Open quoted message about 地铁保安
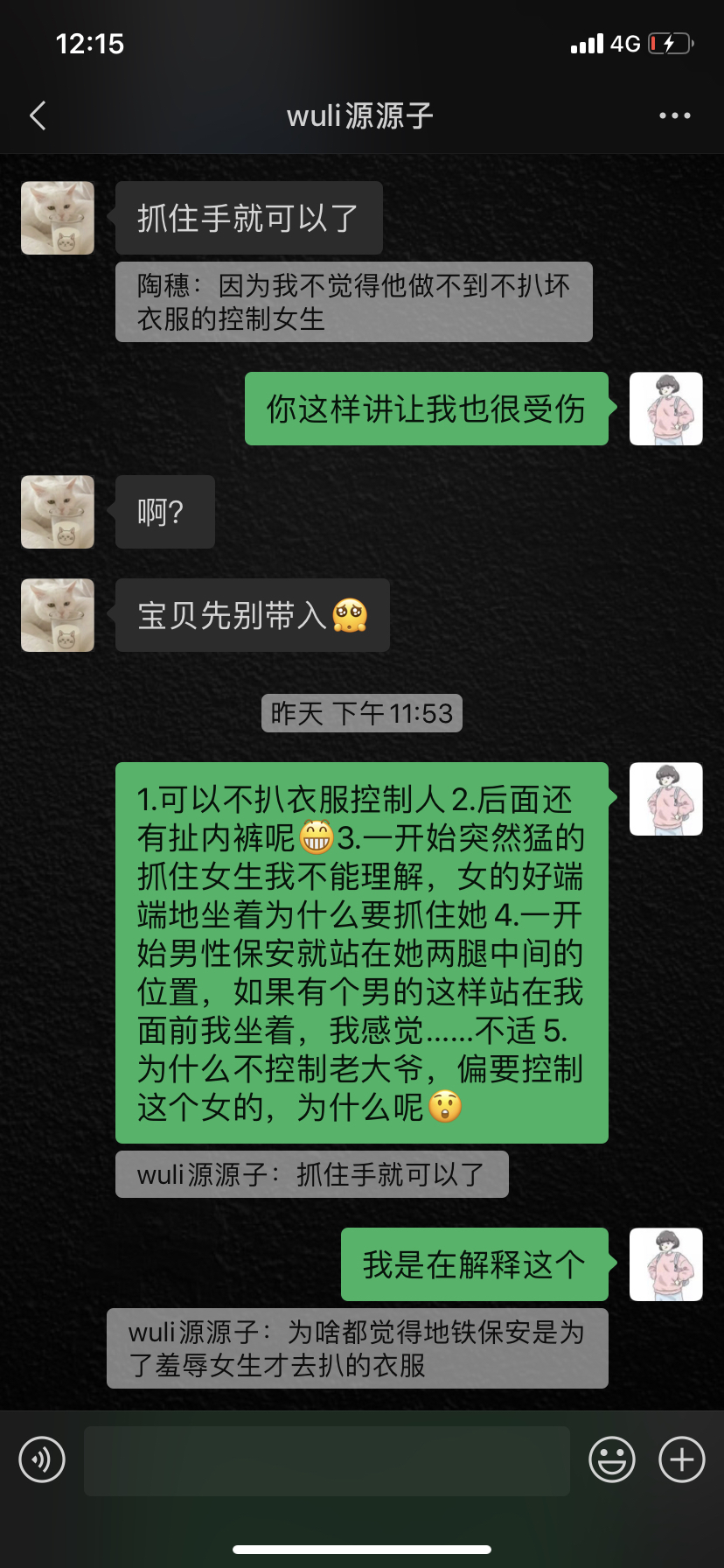Image resolution: width=724 pixels, height=1568 pixels. [357, 1348]
